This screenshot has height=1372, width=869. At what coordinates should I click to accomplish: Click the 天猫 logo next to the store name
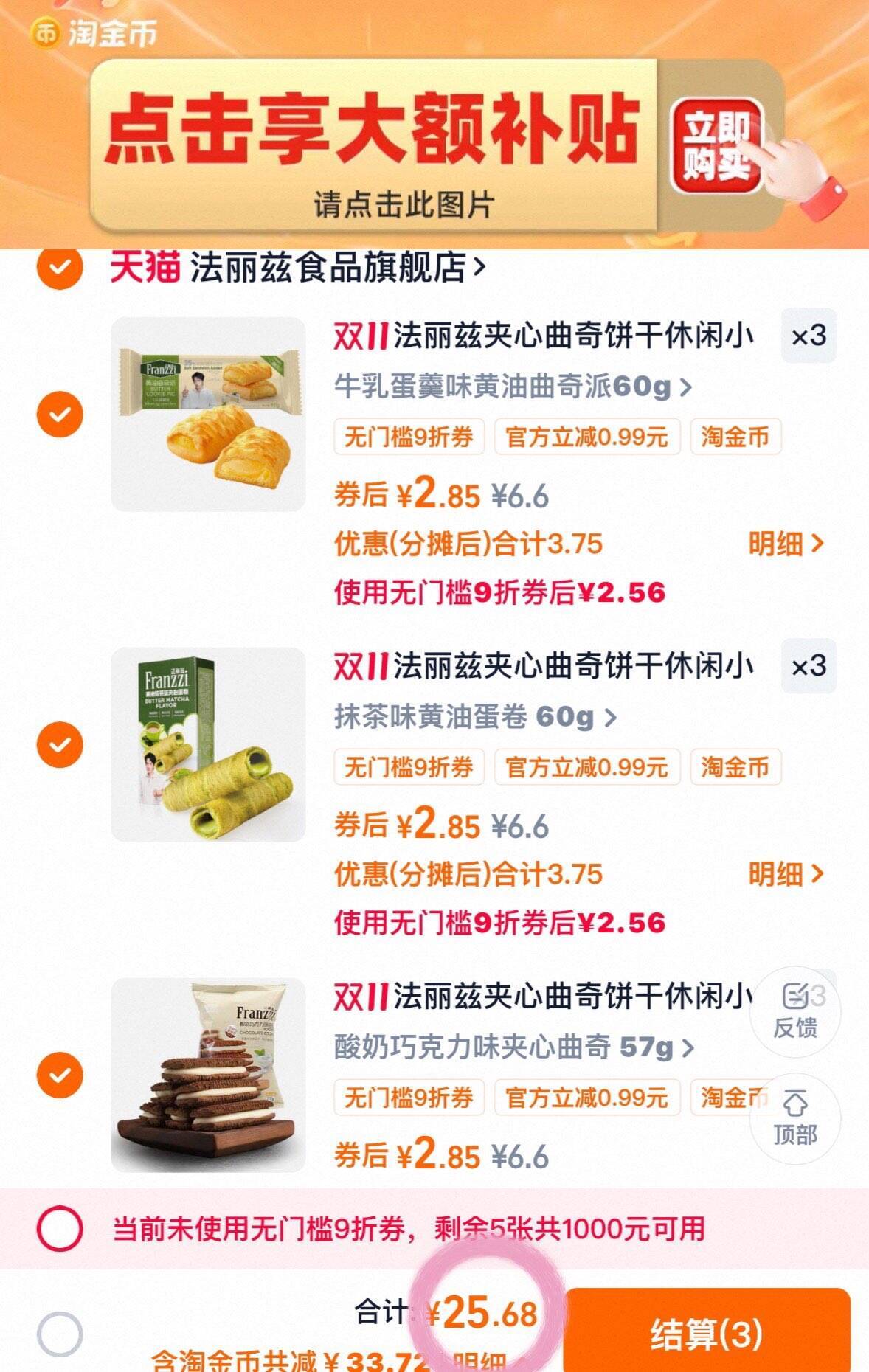pyautogui.click(x=144, y=269)
